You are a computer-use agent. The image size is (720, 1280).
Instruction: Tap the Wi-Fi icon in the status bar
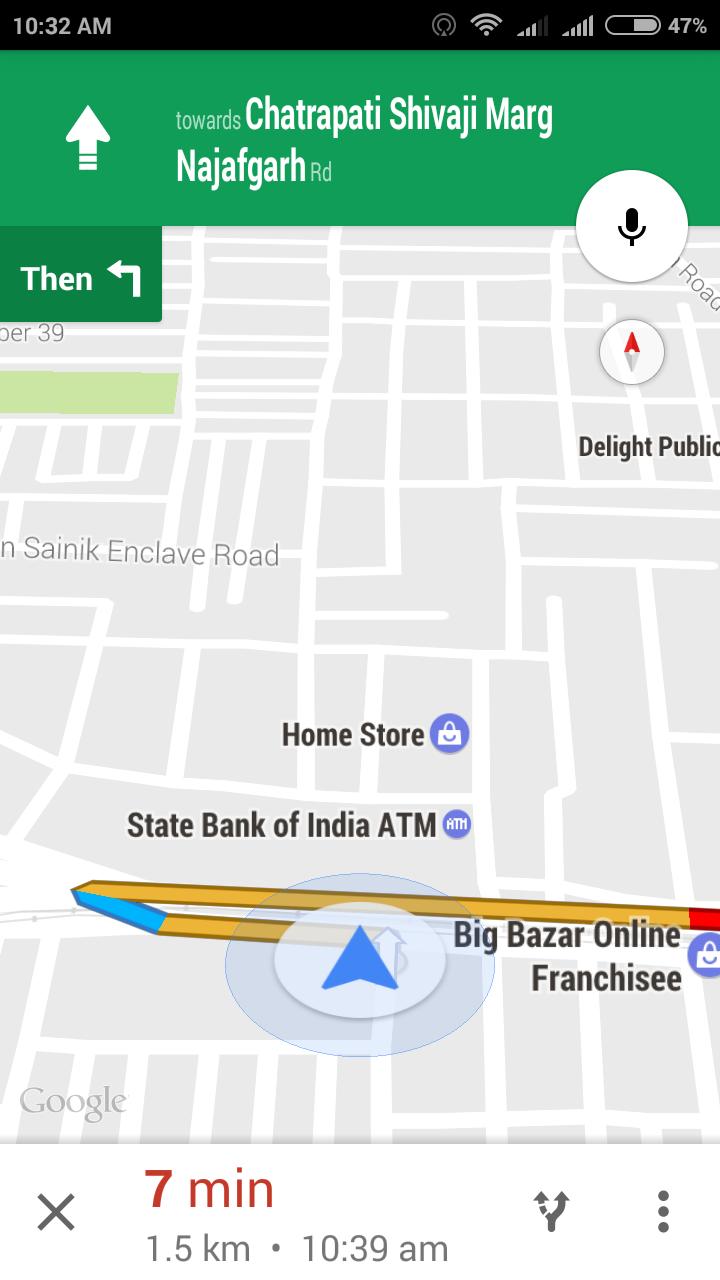(x=487, y=25)
